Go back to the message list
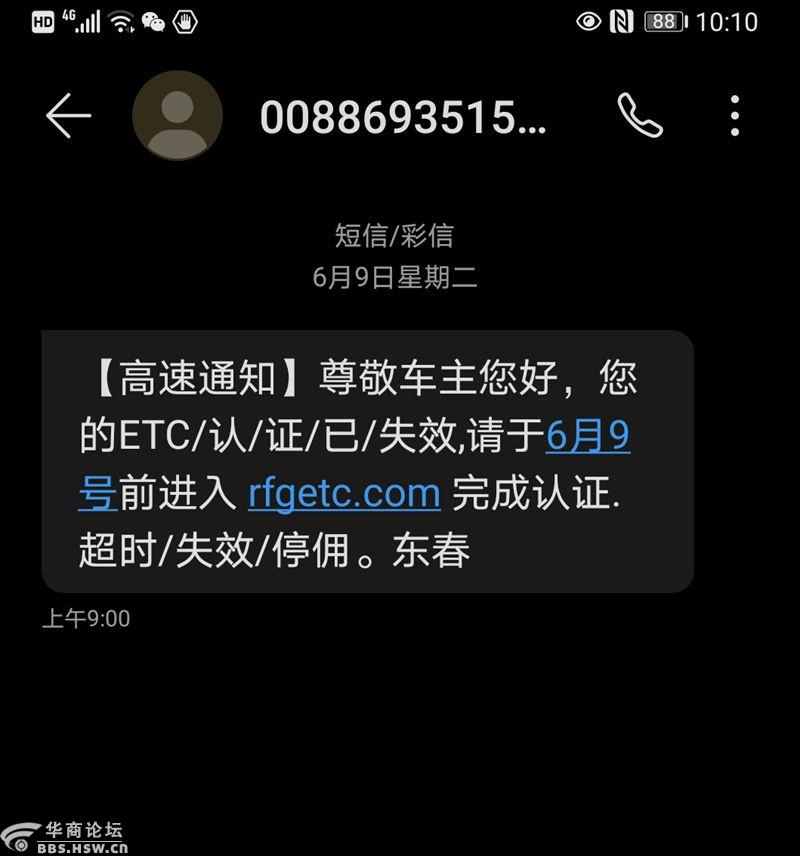This screenshot has height=856, width=800. click(68, 117)
